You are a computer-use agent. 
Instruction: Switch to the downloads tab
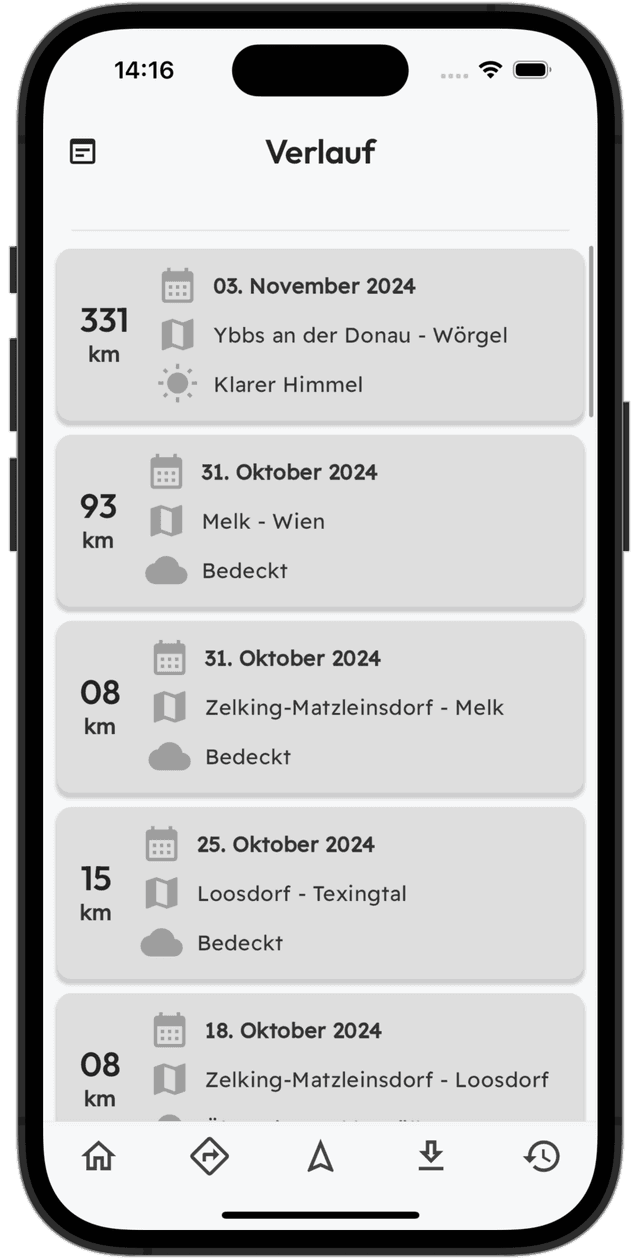pyautogui.click(x=430, y=1157)
